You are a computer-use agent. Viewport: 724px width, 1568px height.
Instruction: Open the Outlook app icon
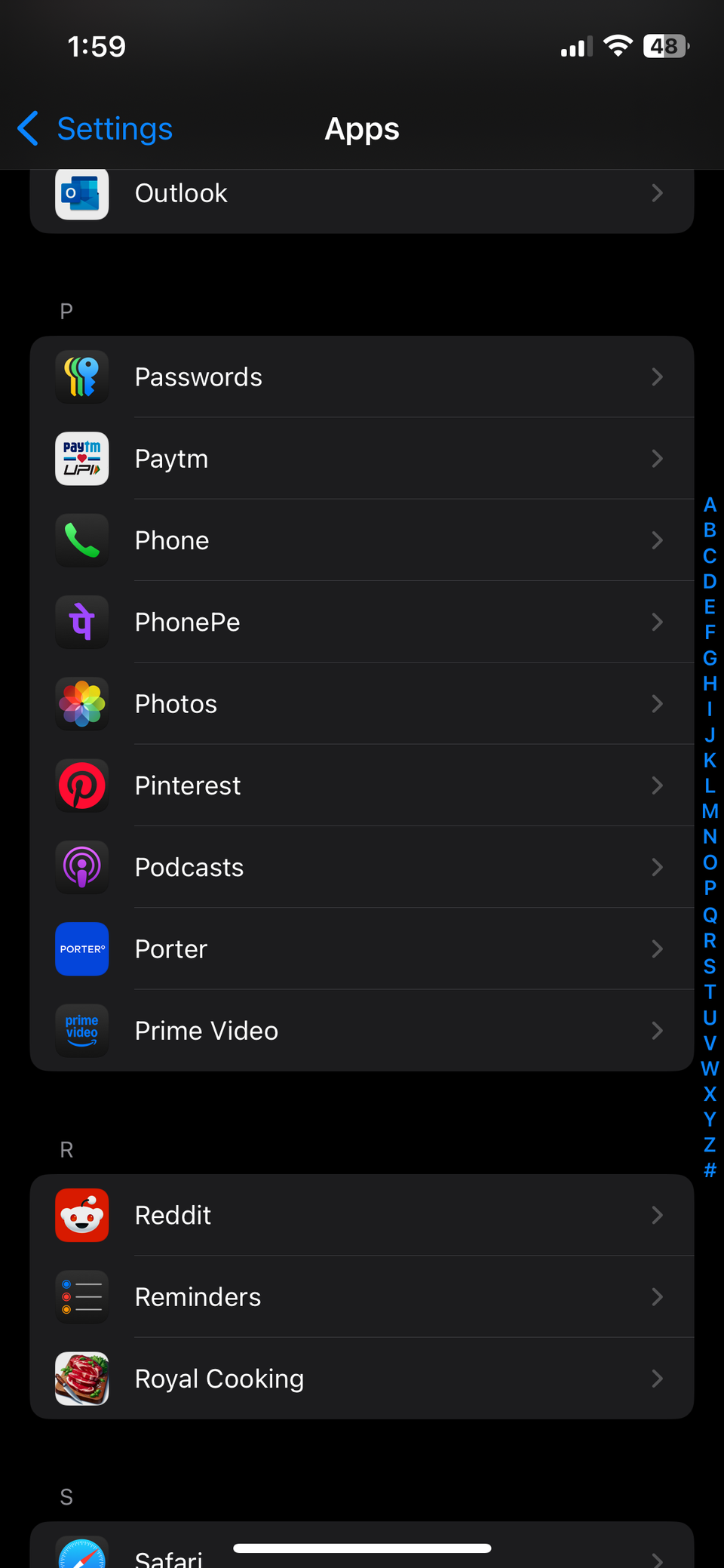pyautogui.click(x=81, y=194)
